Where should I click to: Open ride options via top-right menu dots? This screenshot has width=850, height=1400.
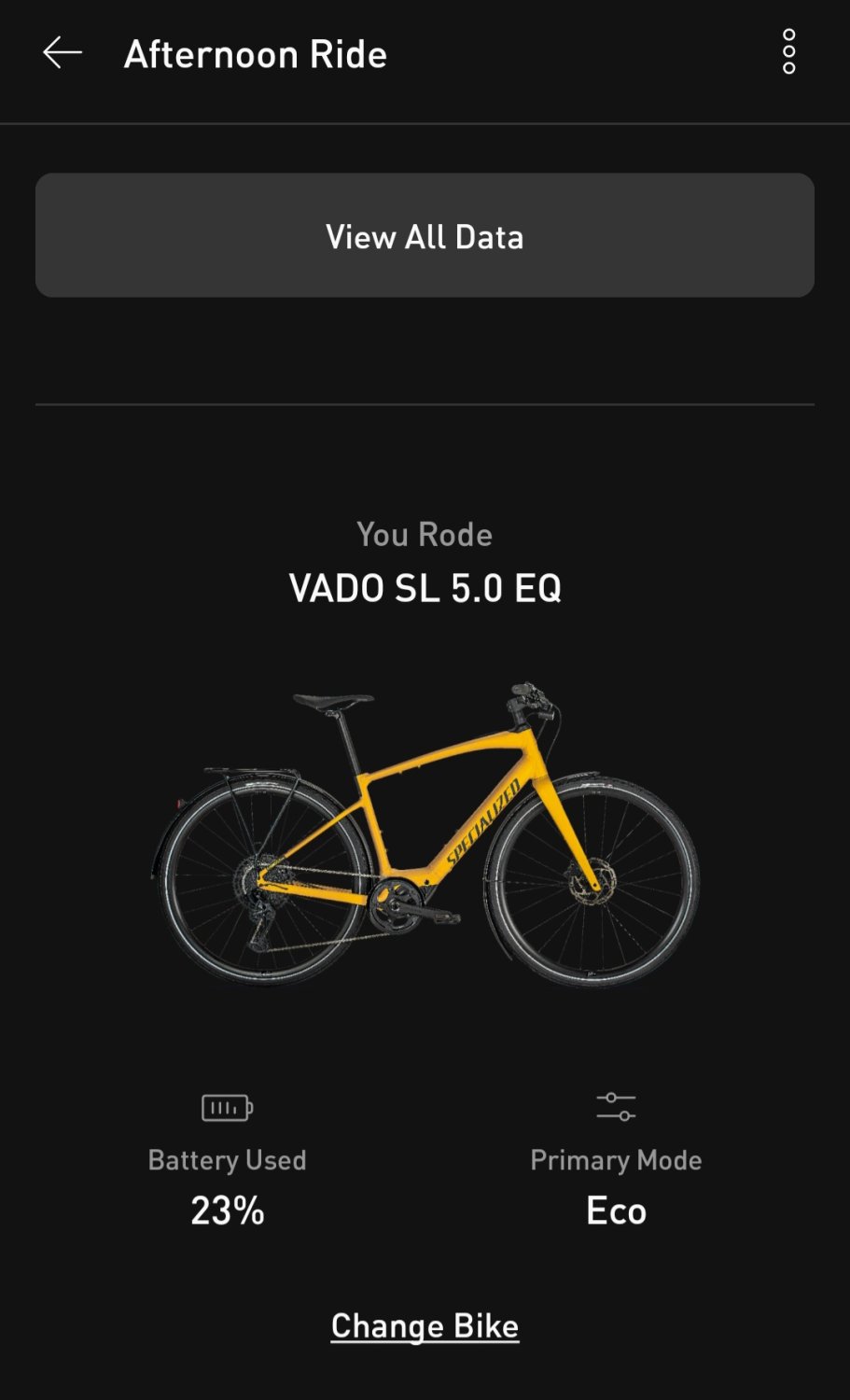coord(788,51)
